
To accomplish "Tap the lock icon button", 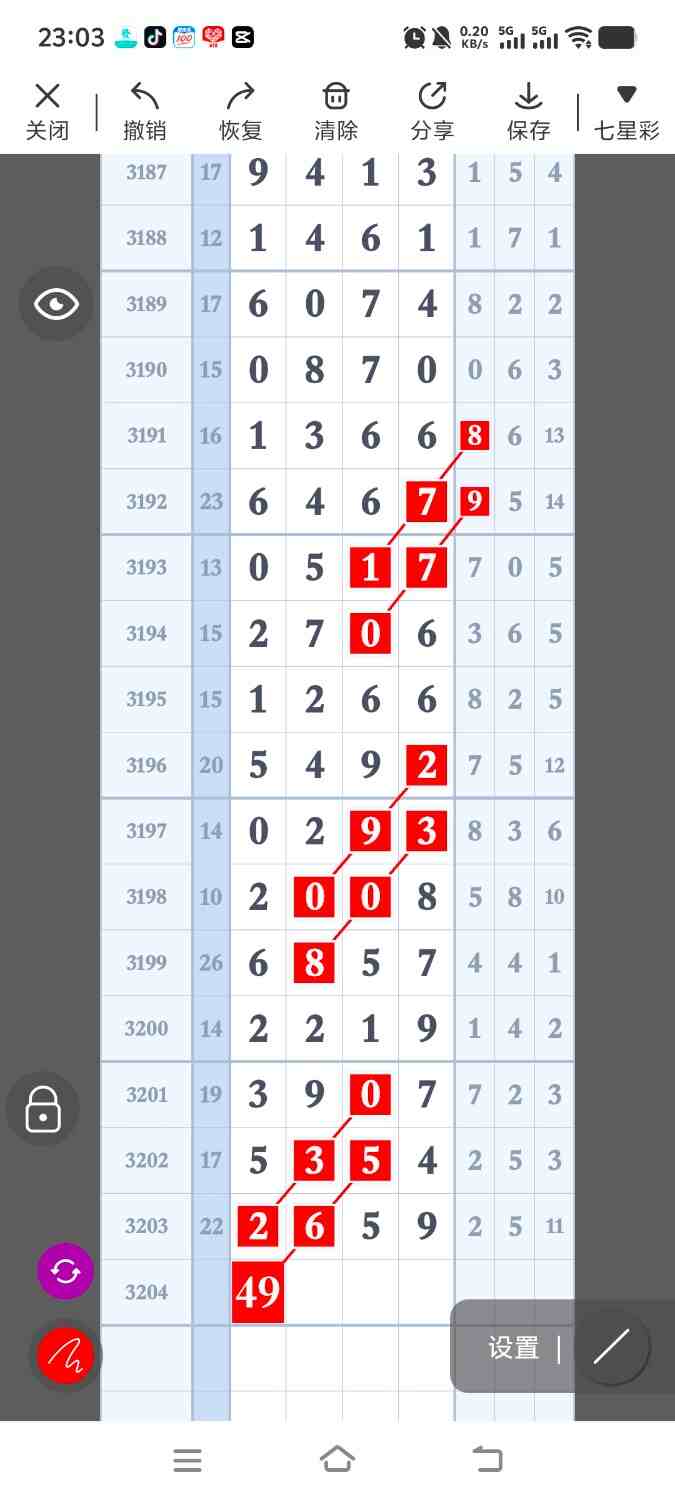I will [x=43, y=1109].
